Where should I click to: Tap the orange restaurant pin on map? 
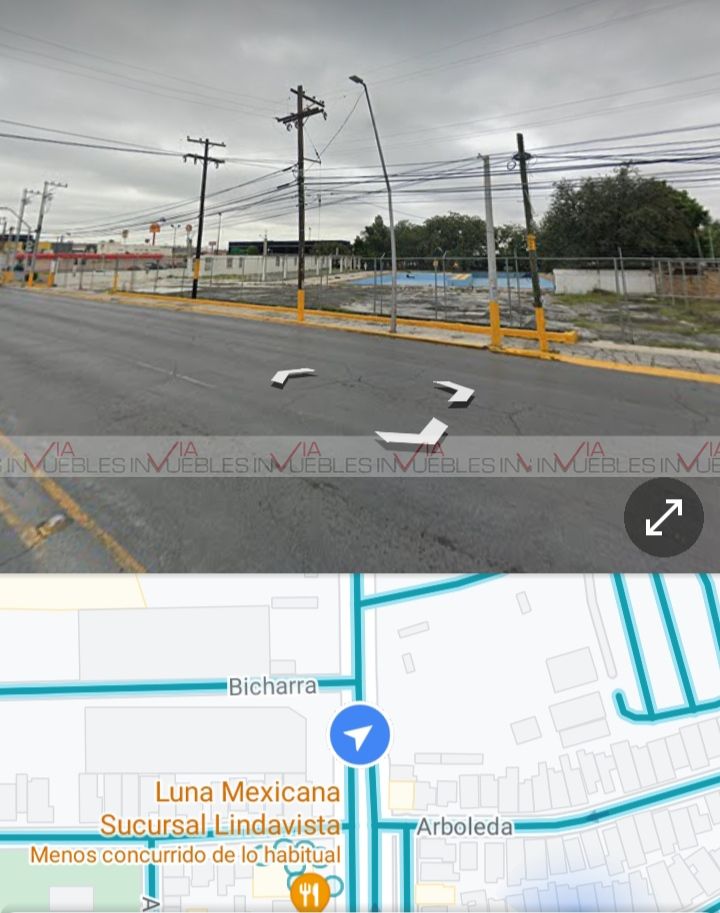(311, 893)
